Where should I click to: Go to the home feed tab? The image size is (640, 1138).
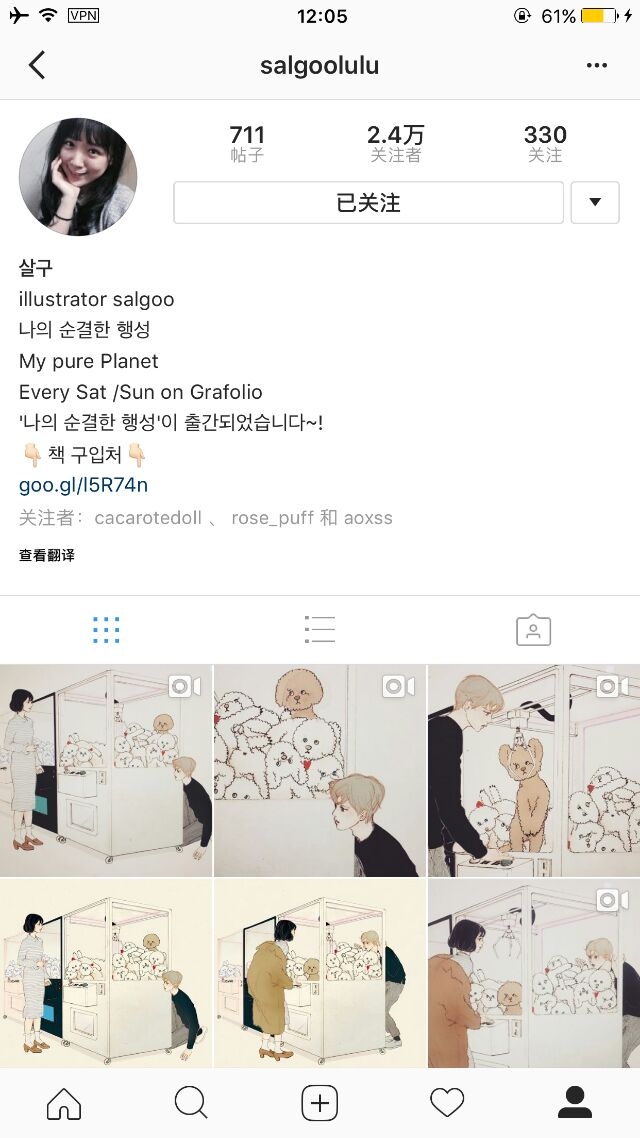point(64,1103)
